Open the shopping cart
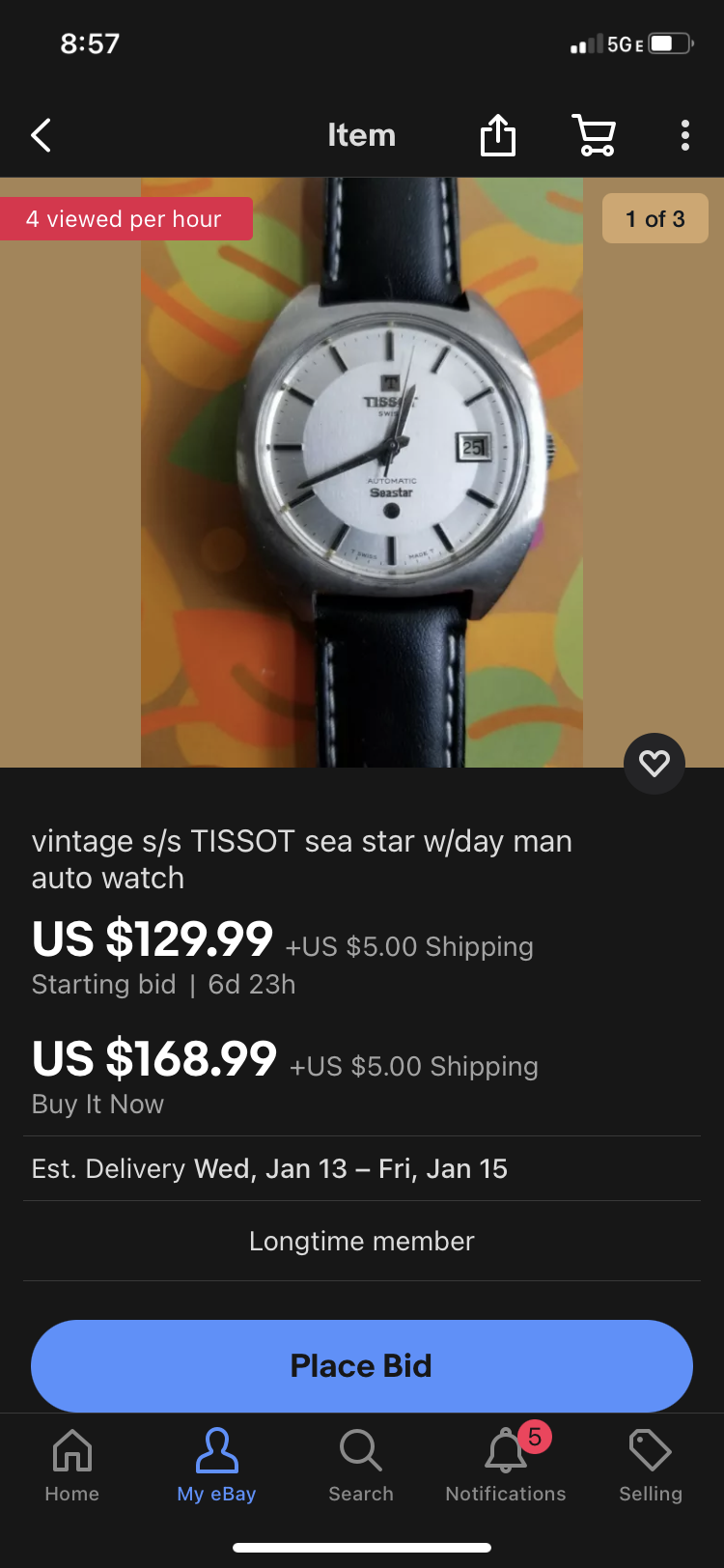The width and height of the screenshot is (724, 1568). 594,135
